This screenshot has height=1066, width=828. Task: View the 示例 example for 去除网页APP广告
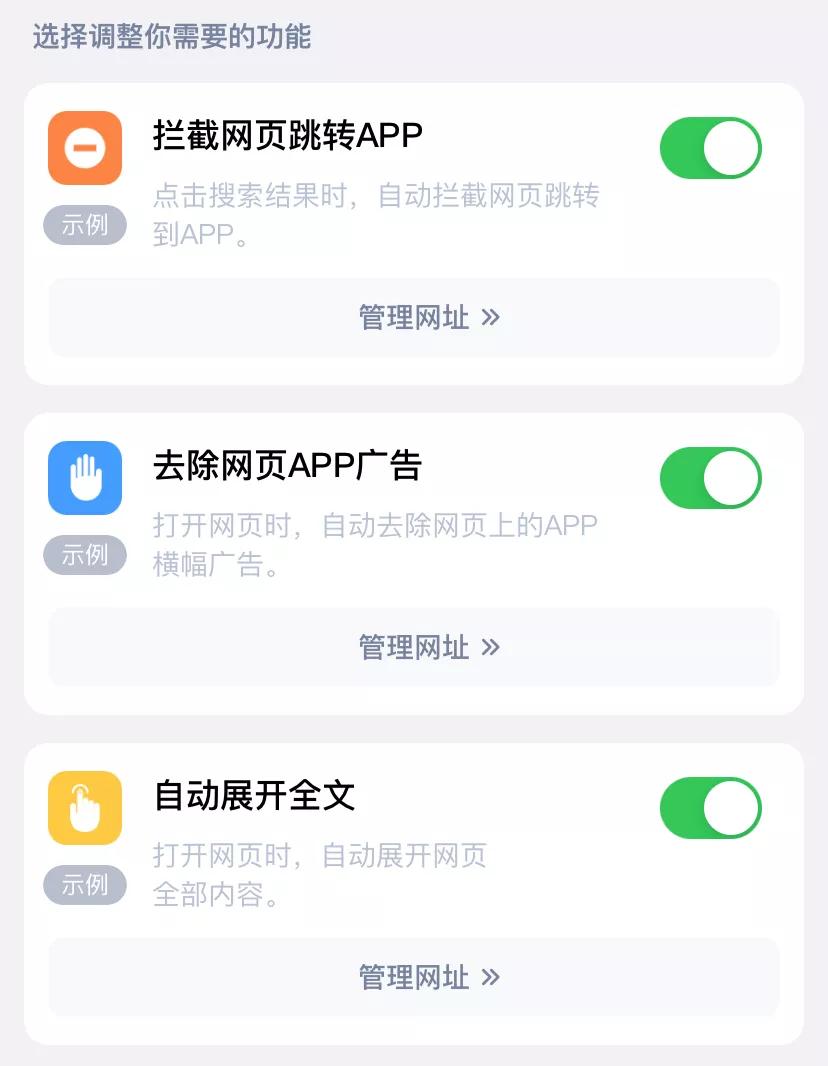pyautogui.click(x=85, y=556)
